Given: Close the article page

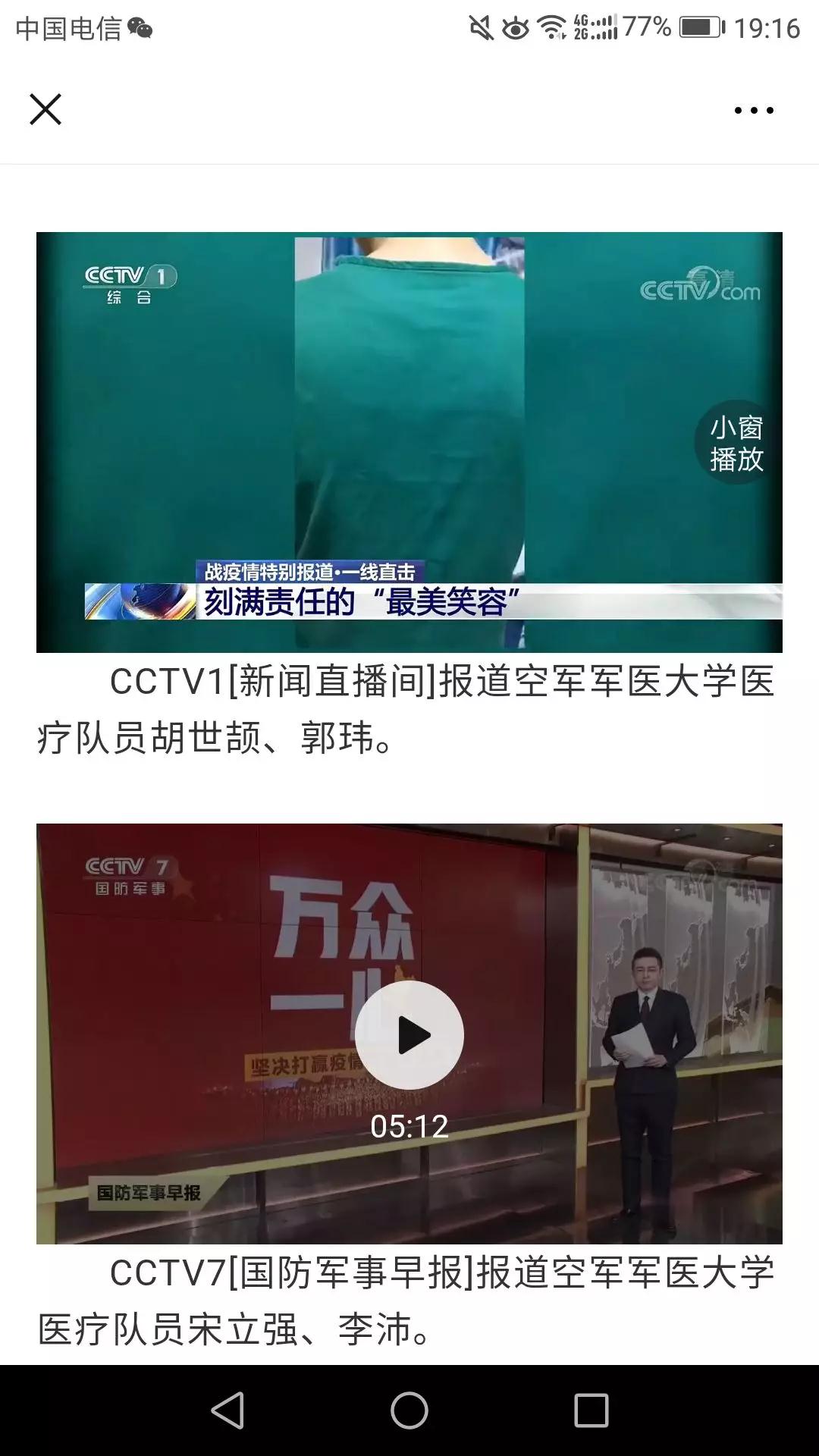Looking at the screenshot, I should point(45,109).
